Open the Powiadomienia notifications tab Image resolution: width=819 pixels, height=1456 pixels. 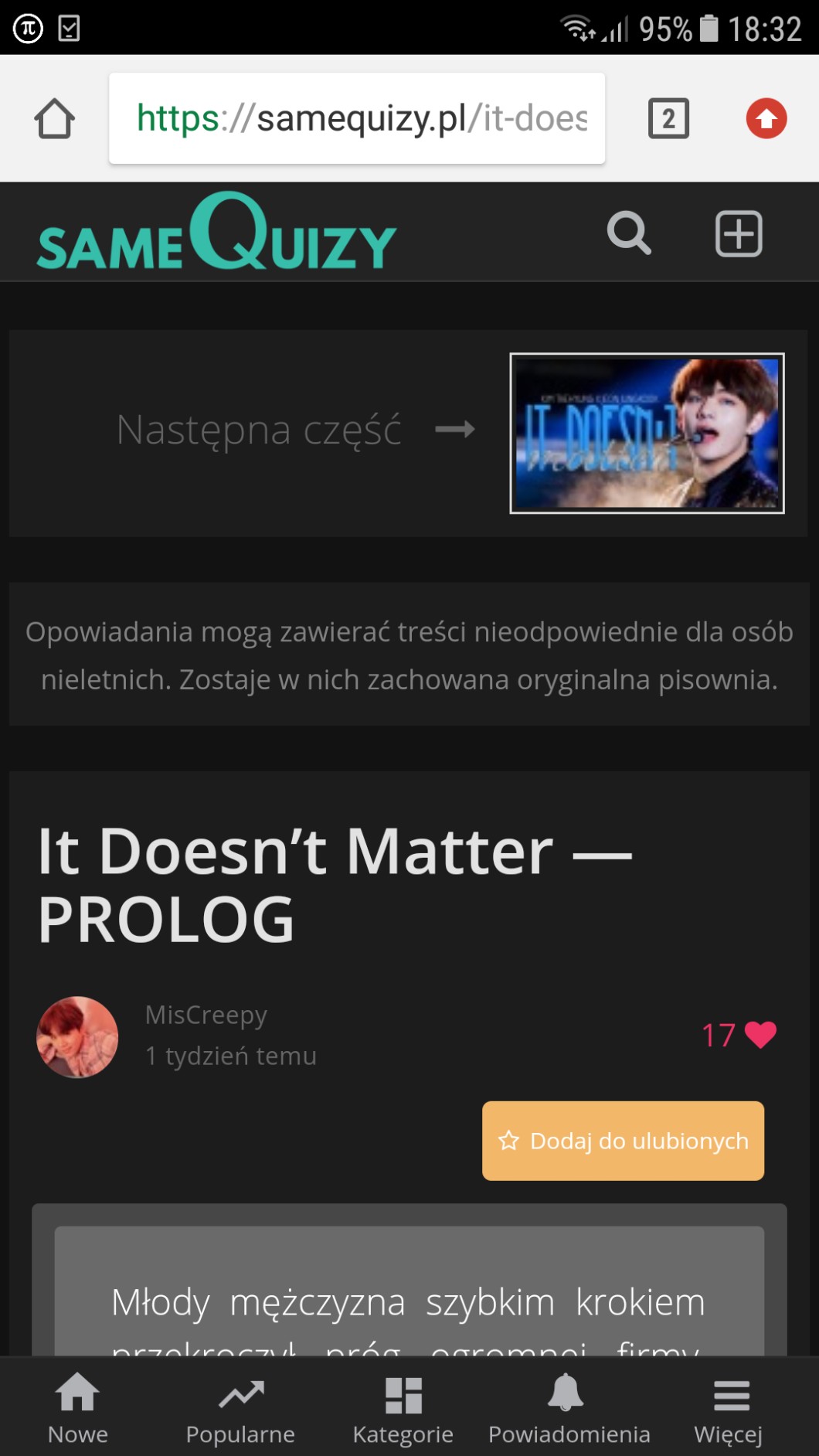[569, 1409]
